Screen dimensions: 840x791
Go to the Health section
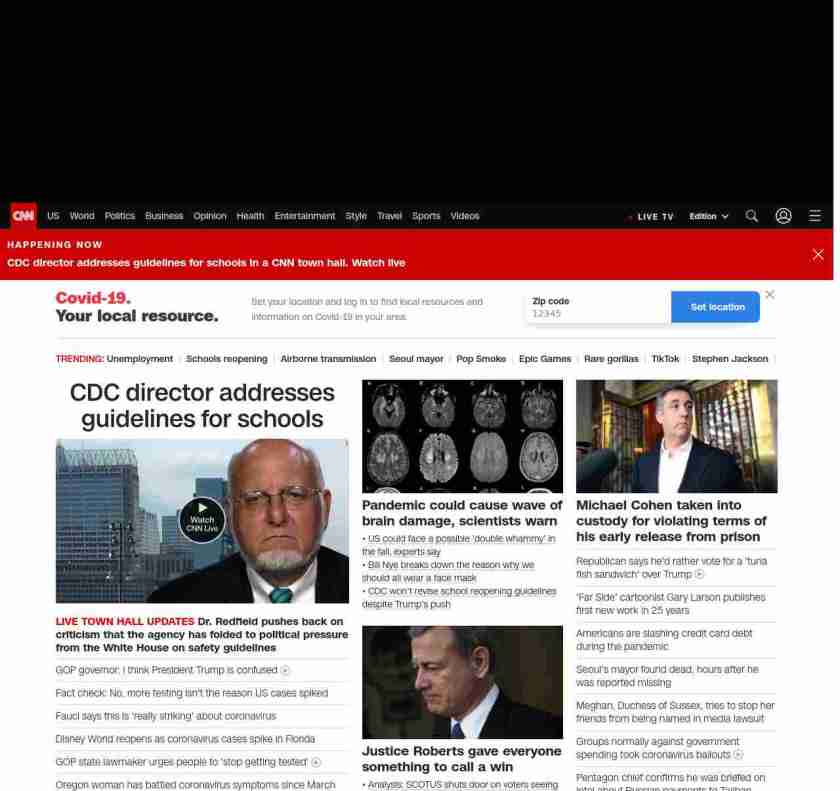click(x=250, y=216)
